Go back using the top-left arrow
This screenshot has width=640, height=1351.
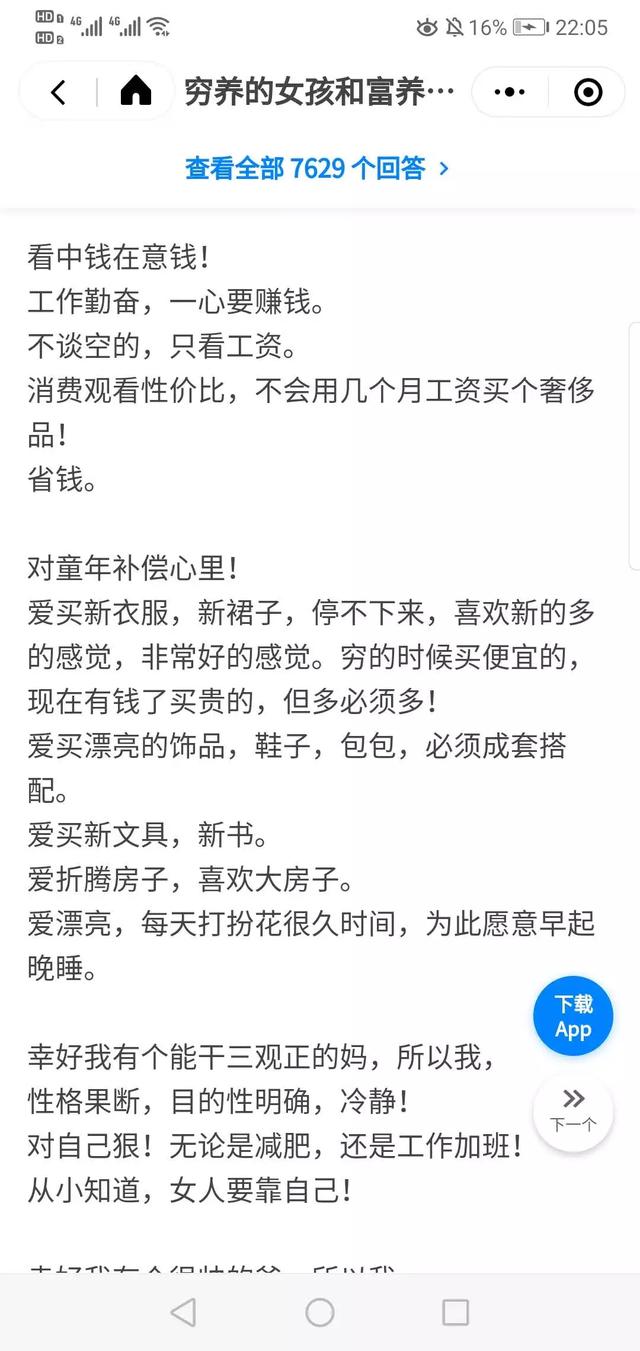(x=58, y=93)
